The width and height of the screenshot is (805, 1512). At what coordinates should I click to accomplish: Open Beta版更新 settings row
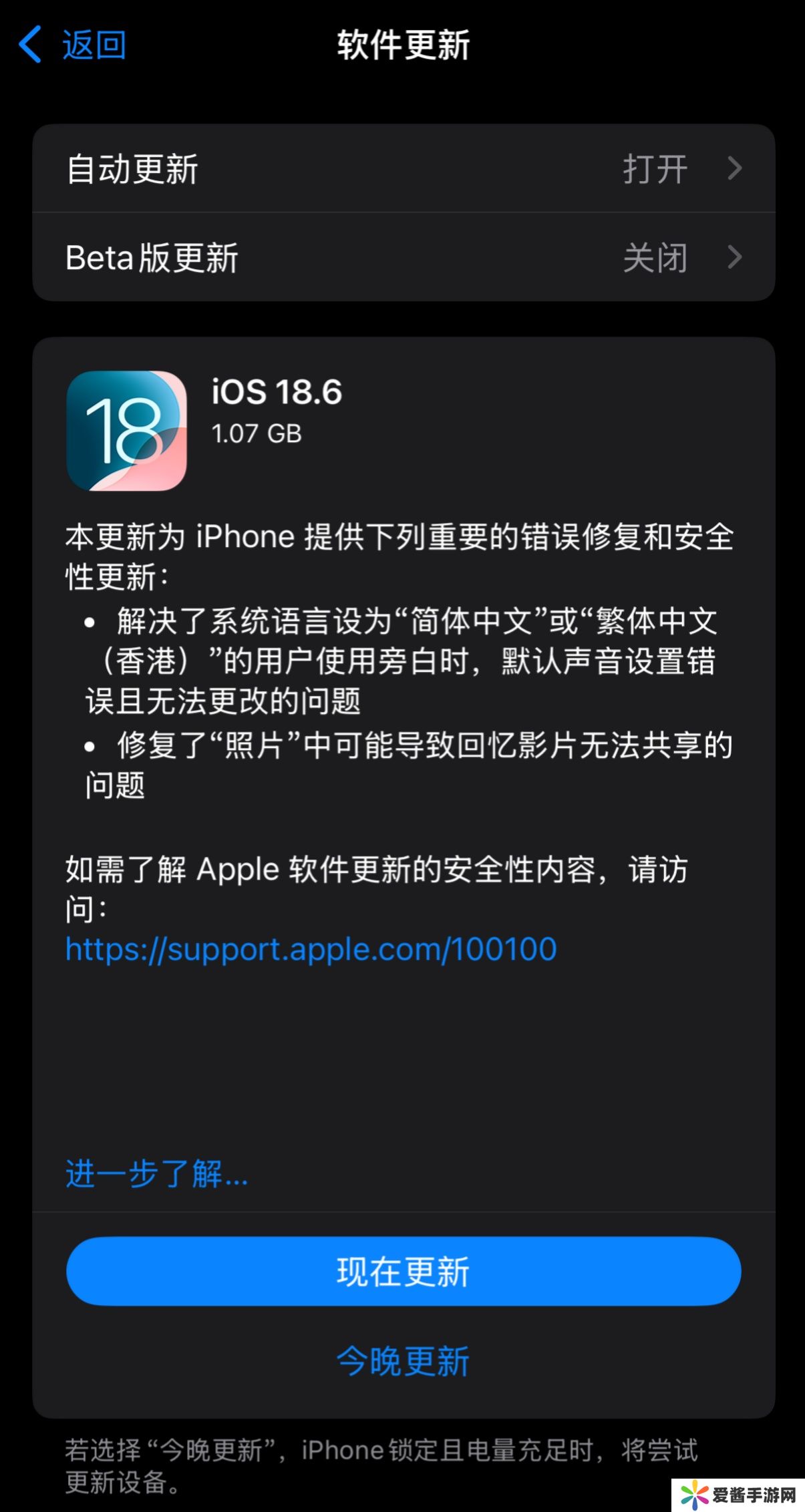point(403,257)
